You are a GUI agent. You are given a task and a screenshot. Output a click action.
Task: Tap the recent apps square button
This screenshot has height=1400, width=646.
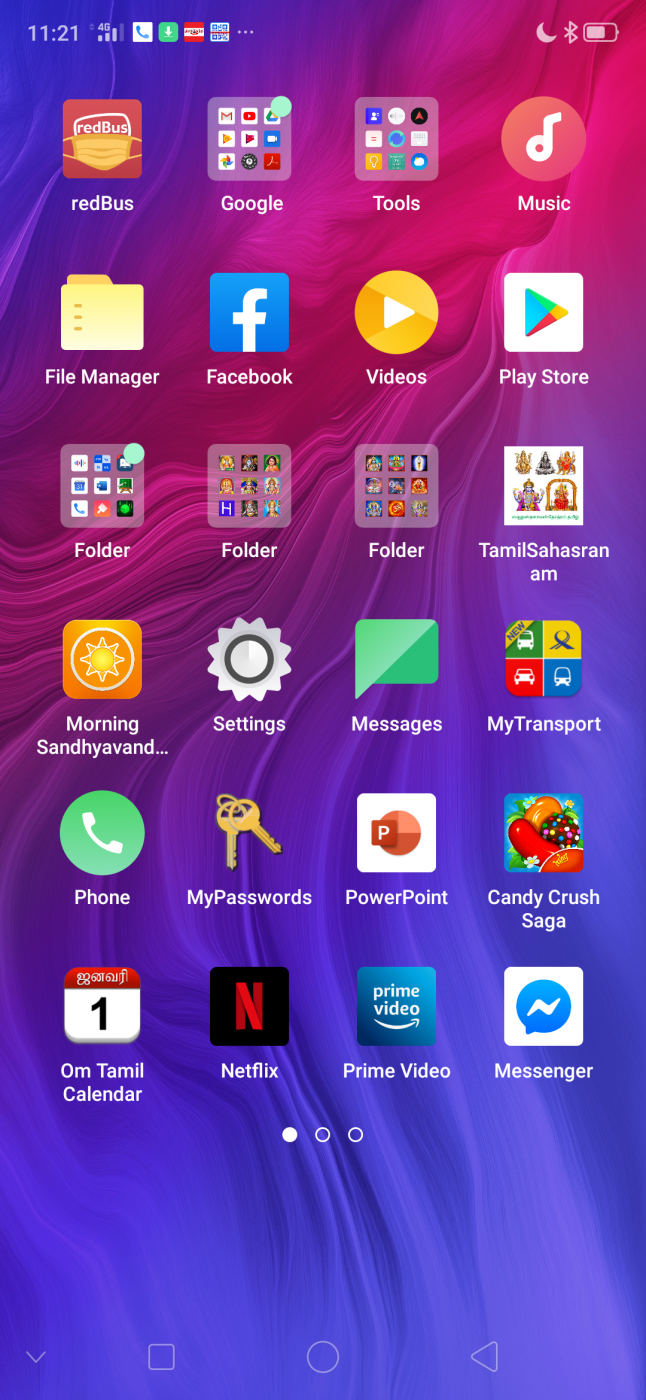tap(161, 1357)
